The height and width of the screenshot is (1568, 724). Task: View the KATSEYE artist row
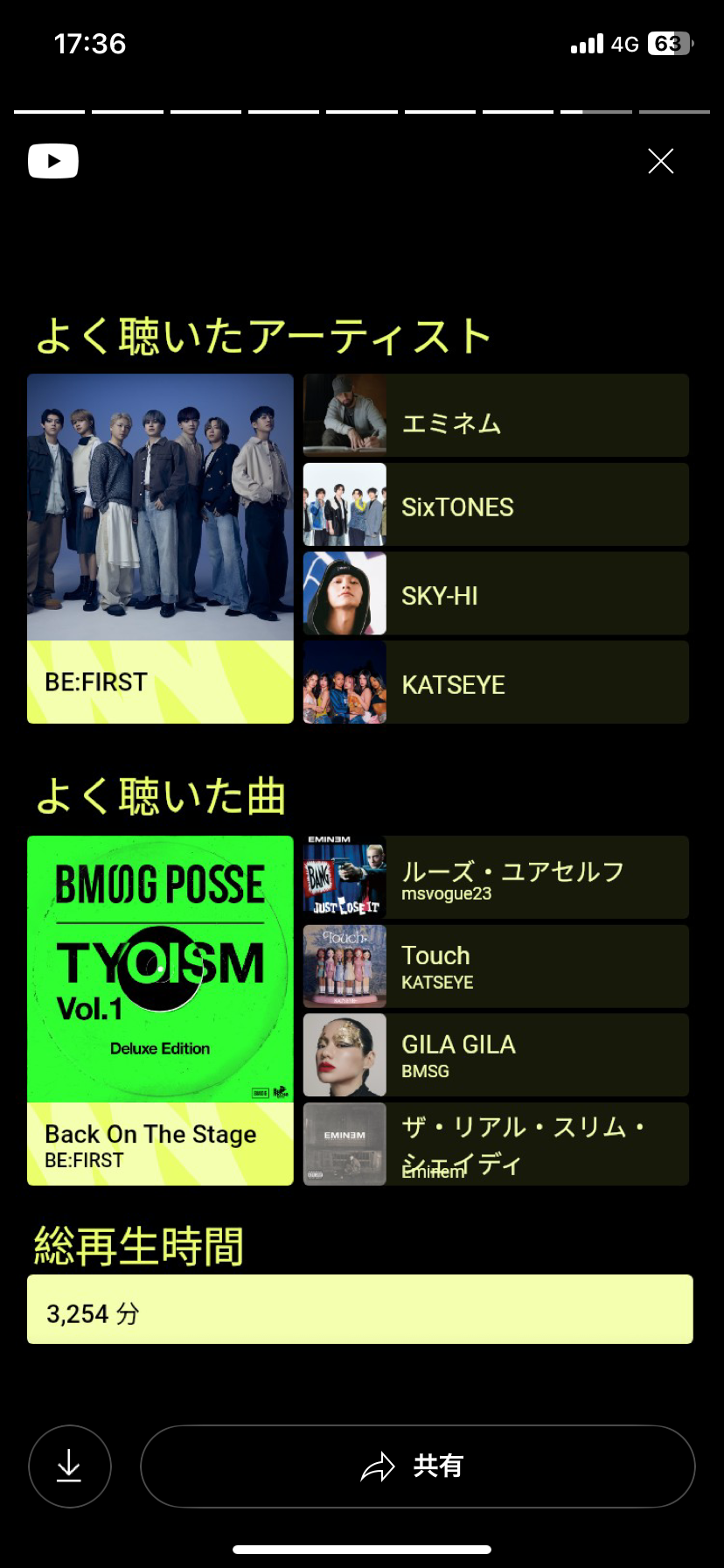[x=496, y=682]
